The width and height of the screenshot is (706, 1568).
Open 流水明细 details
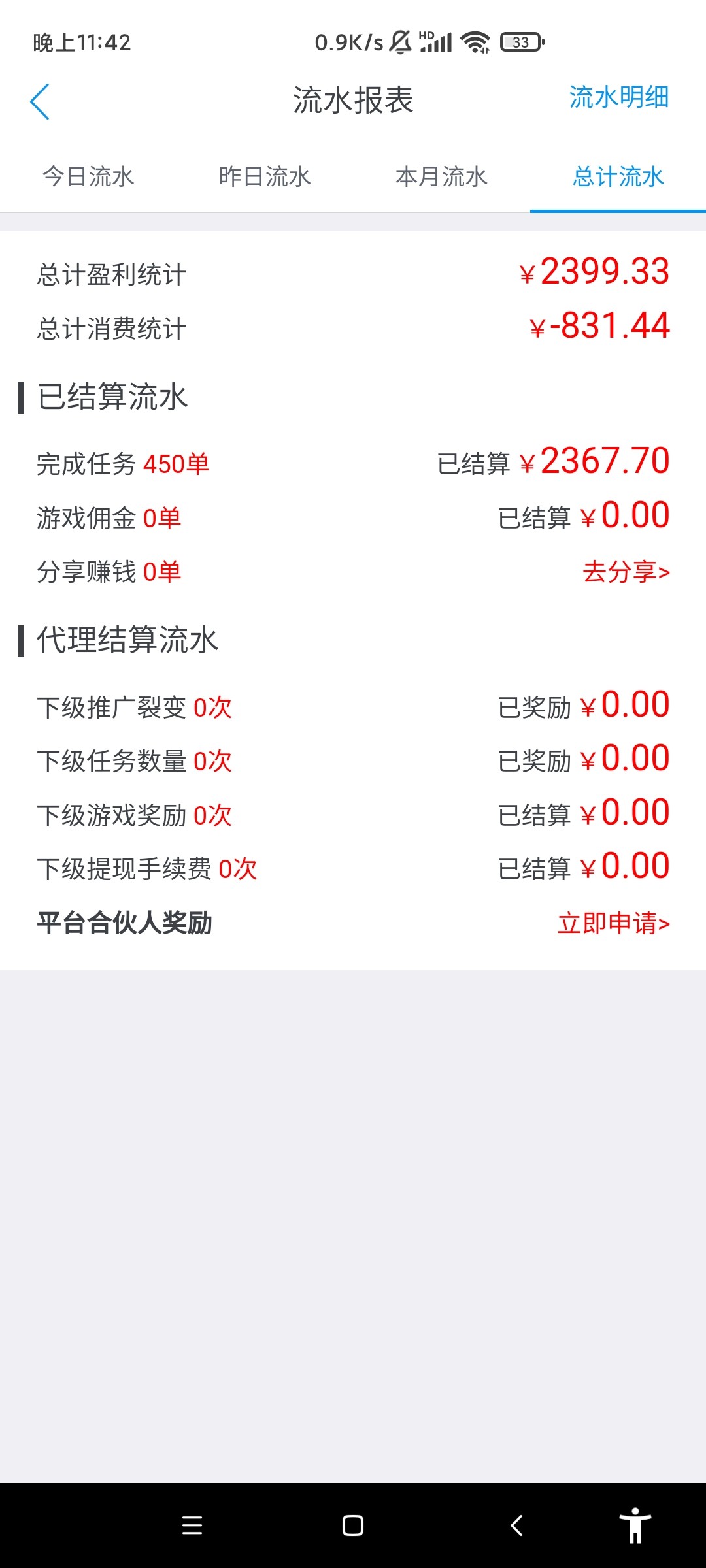618,98
